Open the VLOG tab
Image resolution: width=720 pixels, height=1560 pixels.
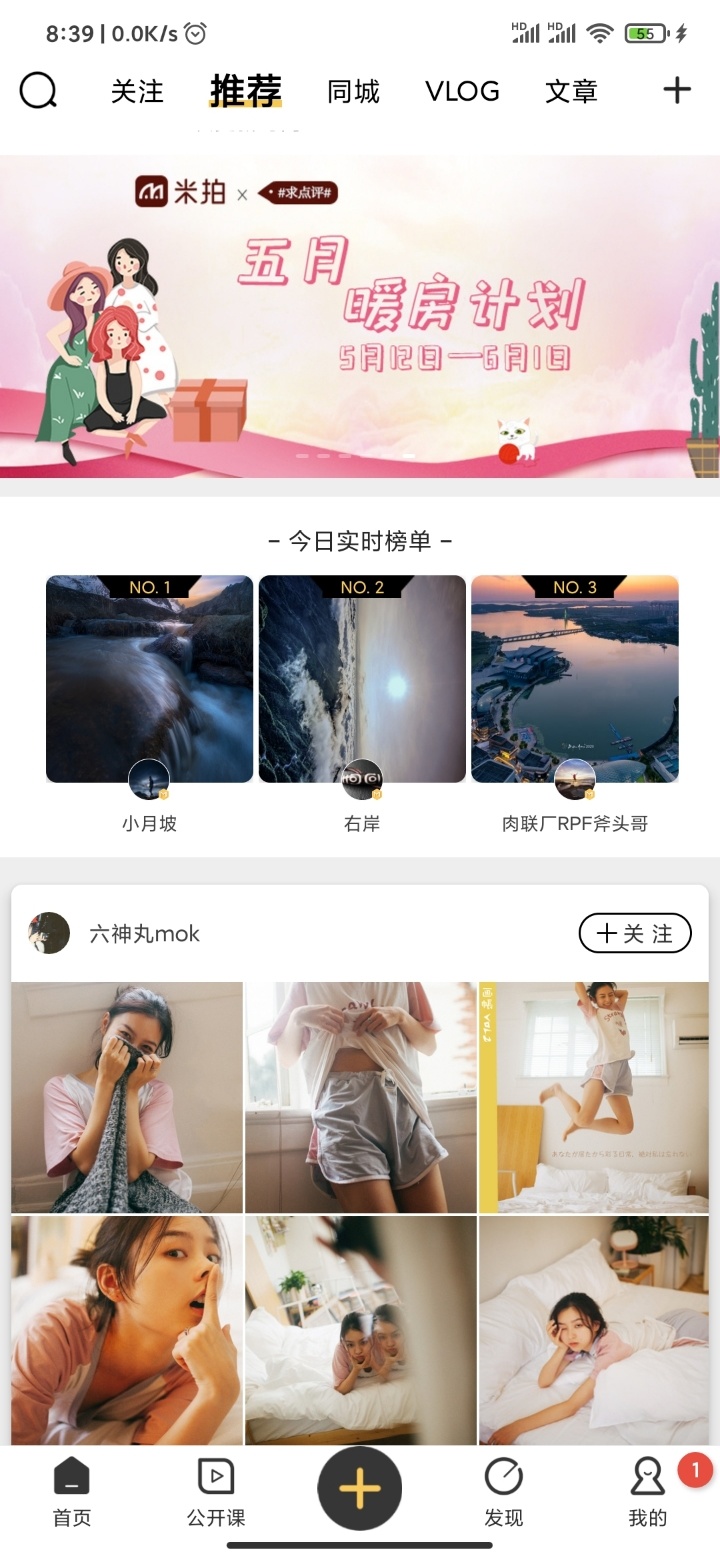[462, 91]
